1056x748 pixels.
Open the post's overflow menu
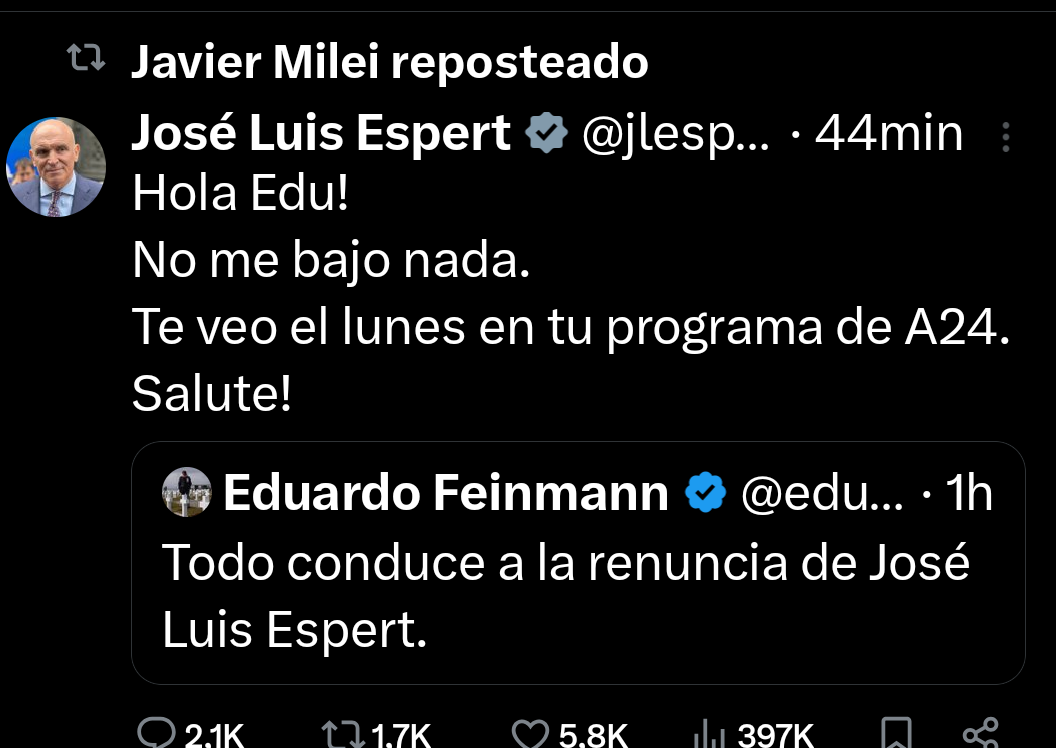click(x=1006, y=138)
